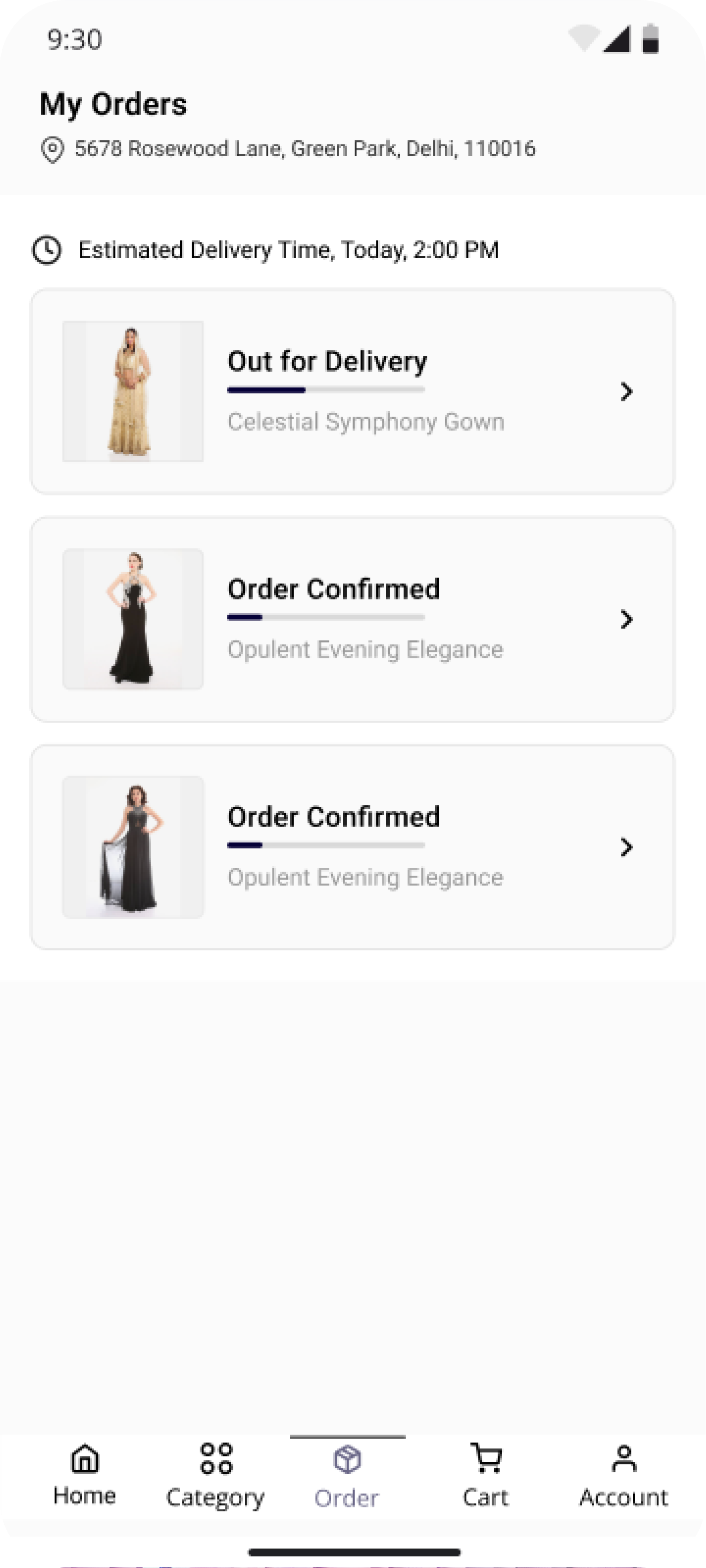Tap the chevron on Celestial Symphony Gown order
Screen dimensions: 706x1568
click(626, 391)
